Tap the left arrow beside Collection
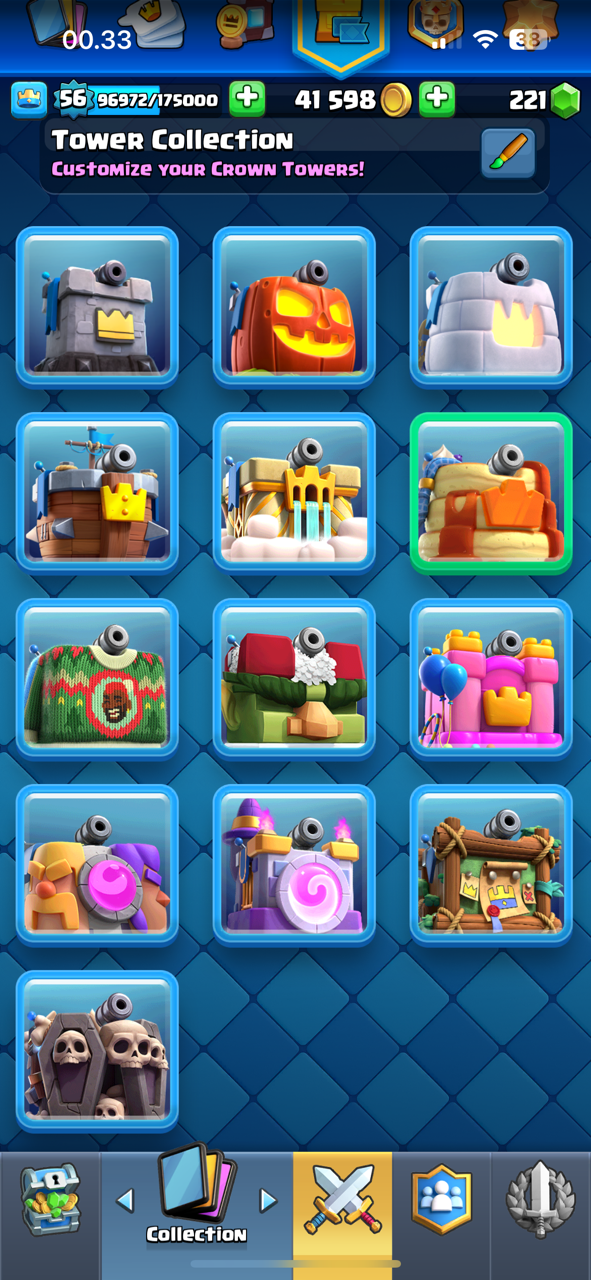 (125, 1199)
